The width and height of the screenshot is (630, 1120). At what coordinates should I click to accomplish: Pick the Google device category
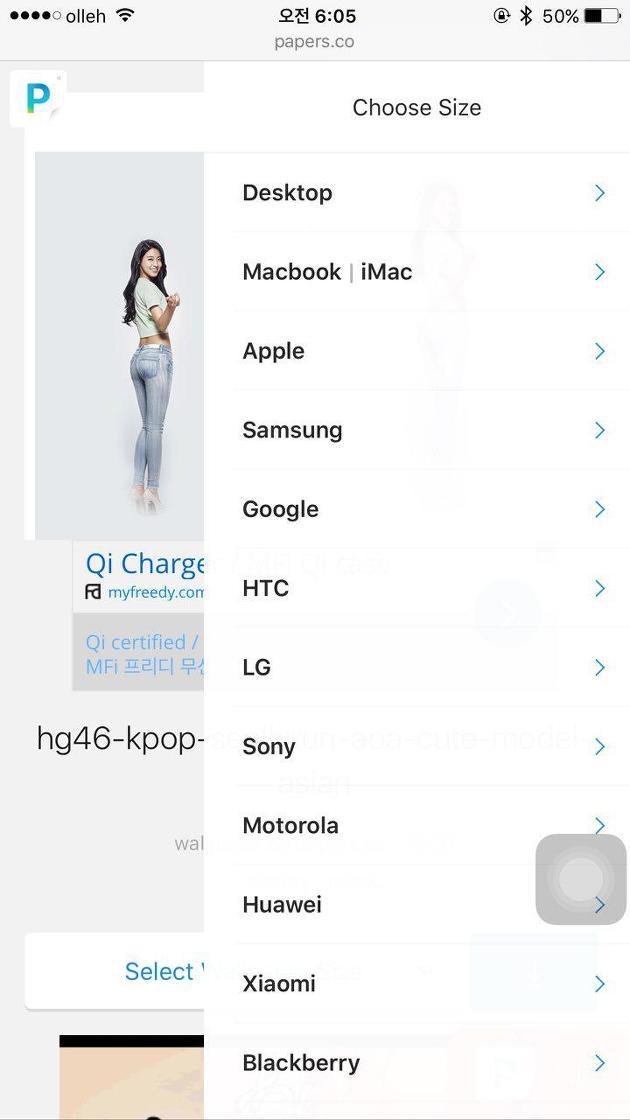point(416,509)
